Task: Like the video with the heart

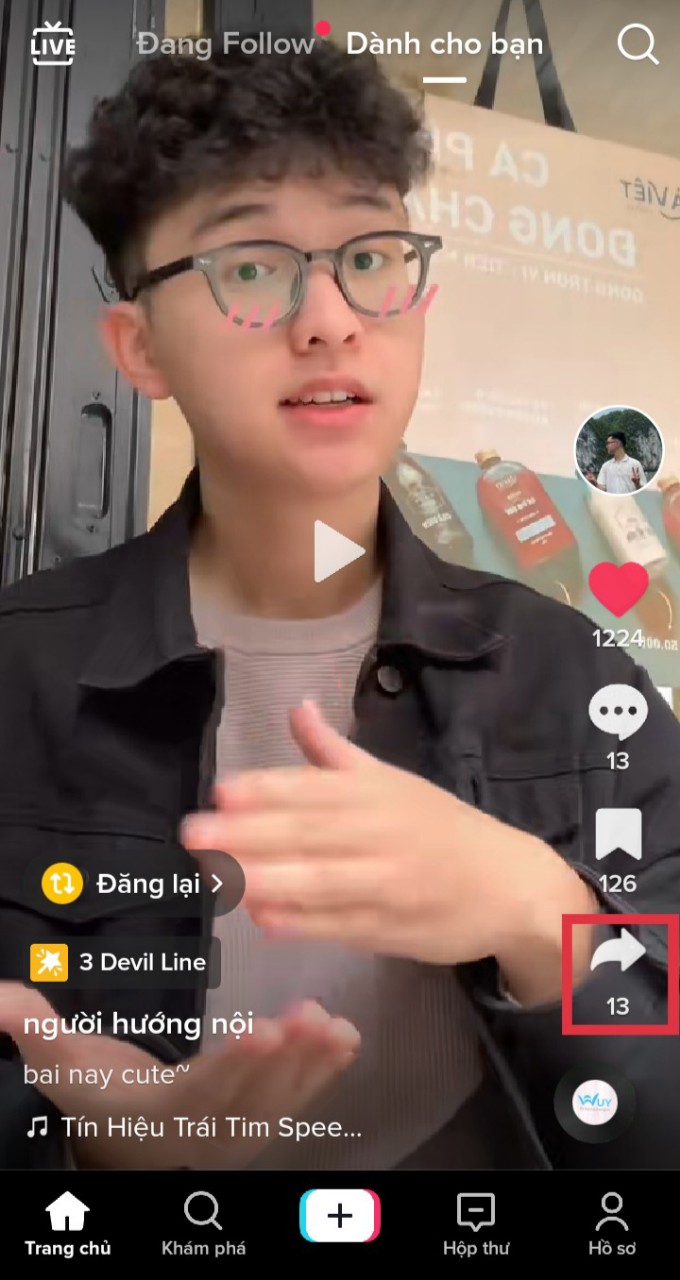Action: [x=618, y=590]
